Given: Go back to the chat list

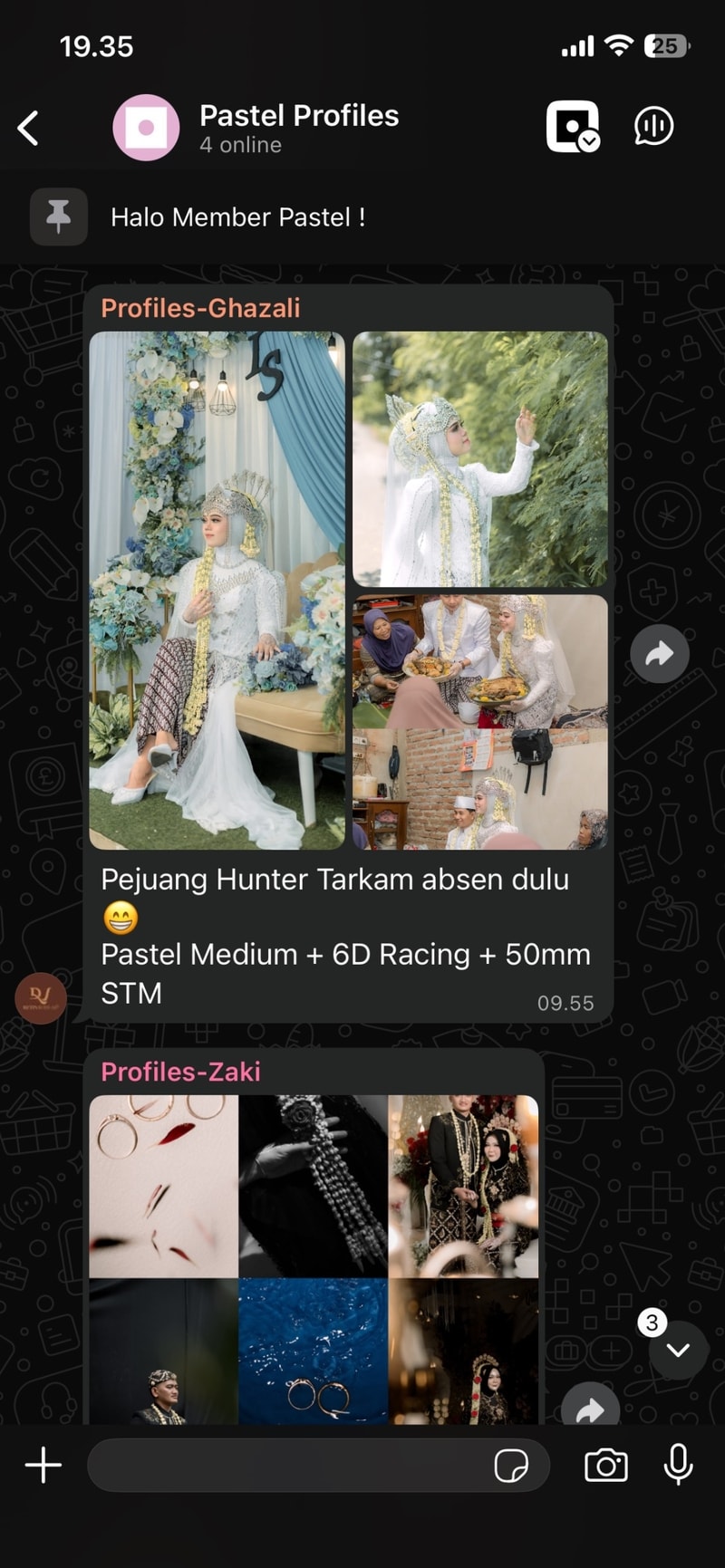Looking at the screenshot, I should [29, 128].
